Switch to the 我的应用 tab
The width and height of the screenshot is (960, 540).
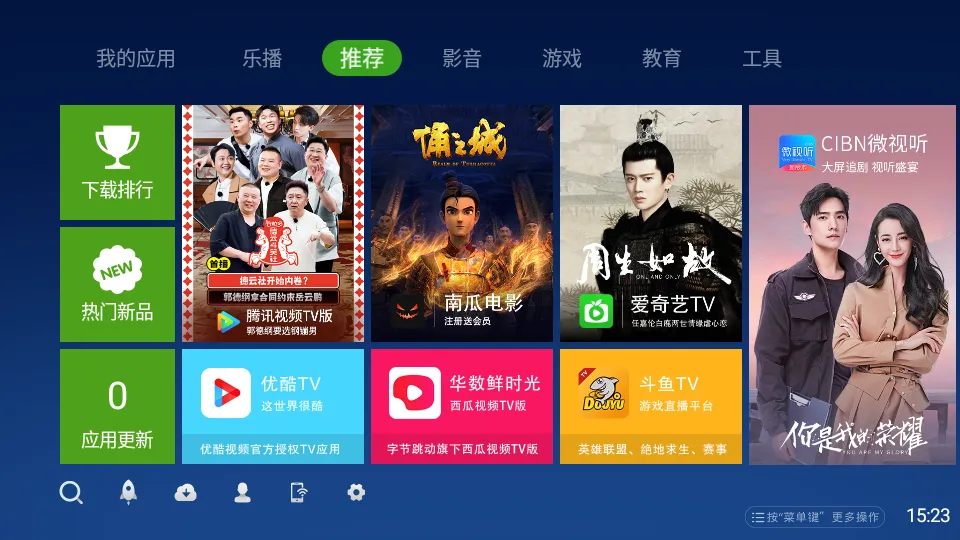tap(135, 58)
